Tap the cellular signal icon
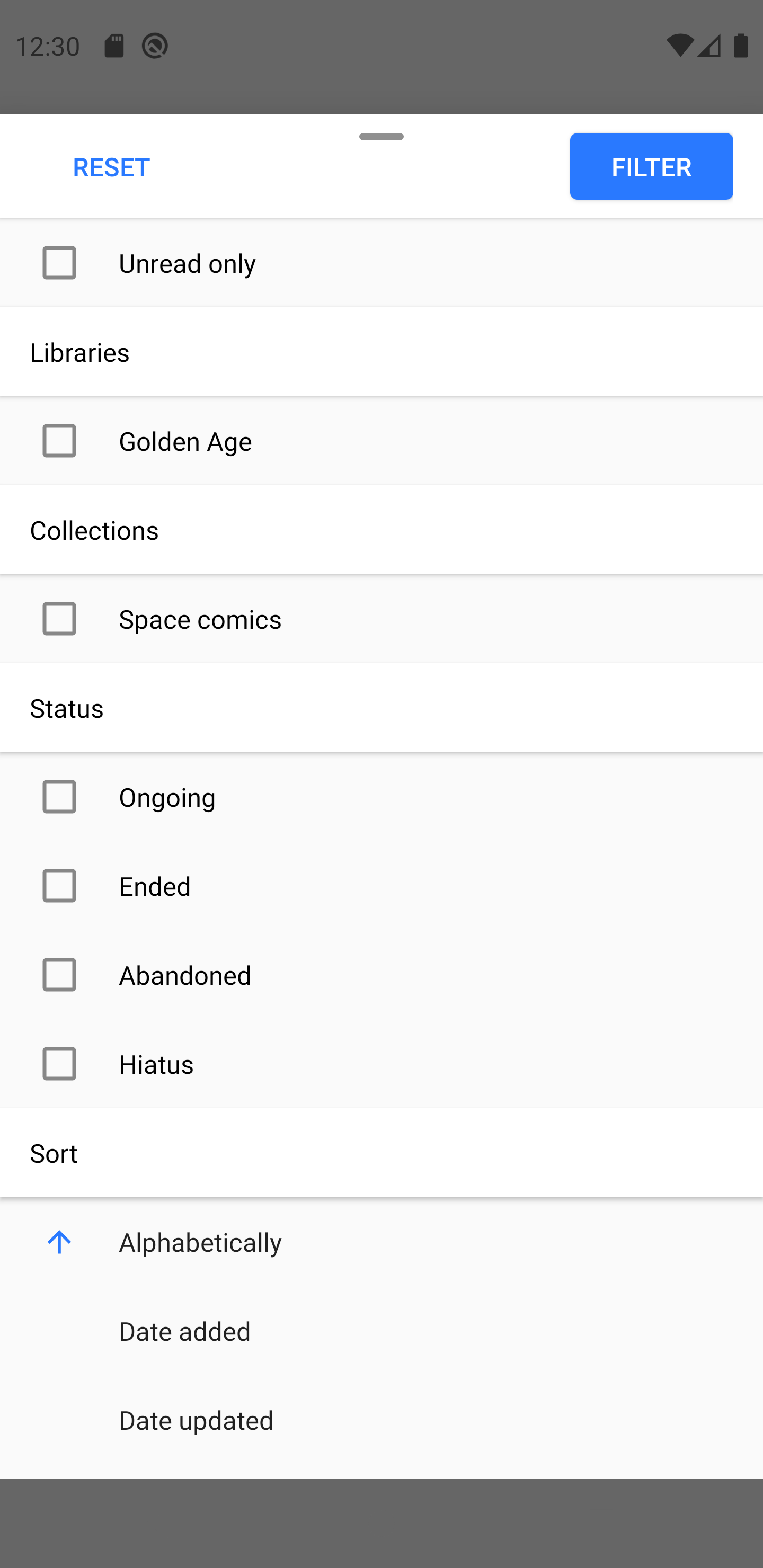Viewport: 763px width, 1568px height. [x=709, y=46]
